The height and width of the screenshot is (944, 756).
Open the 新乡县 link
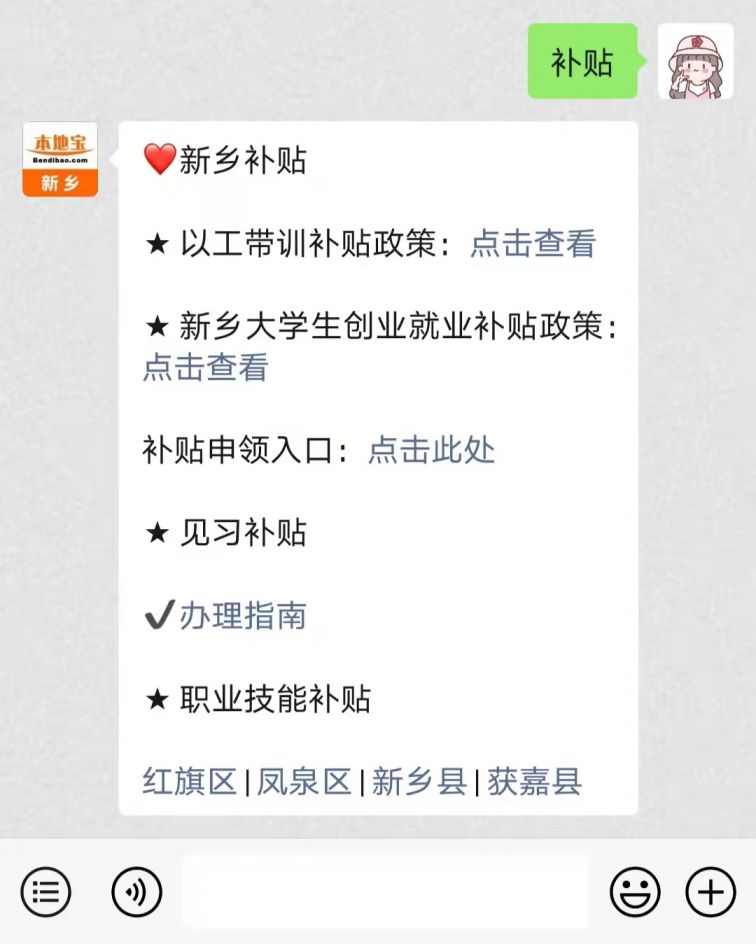(x=420, y=781)
